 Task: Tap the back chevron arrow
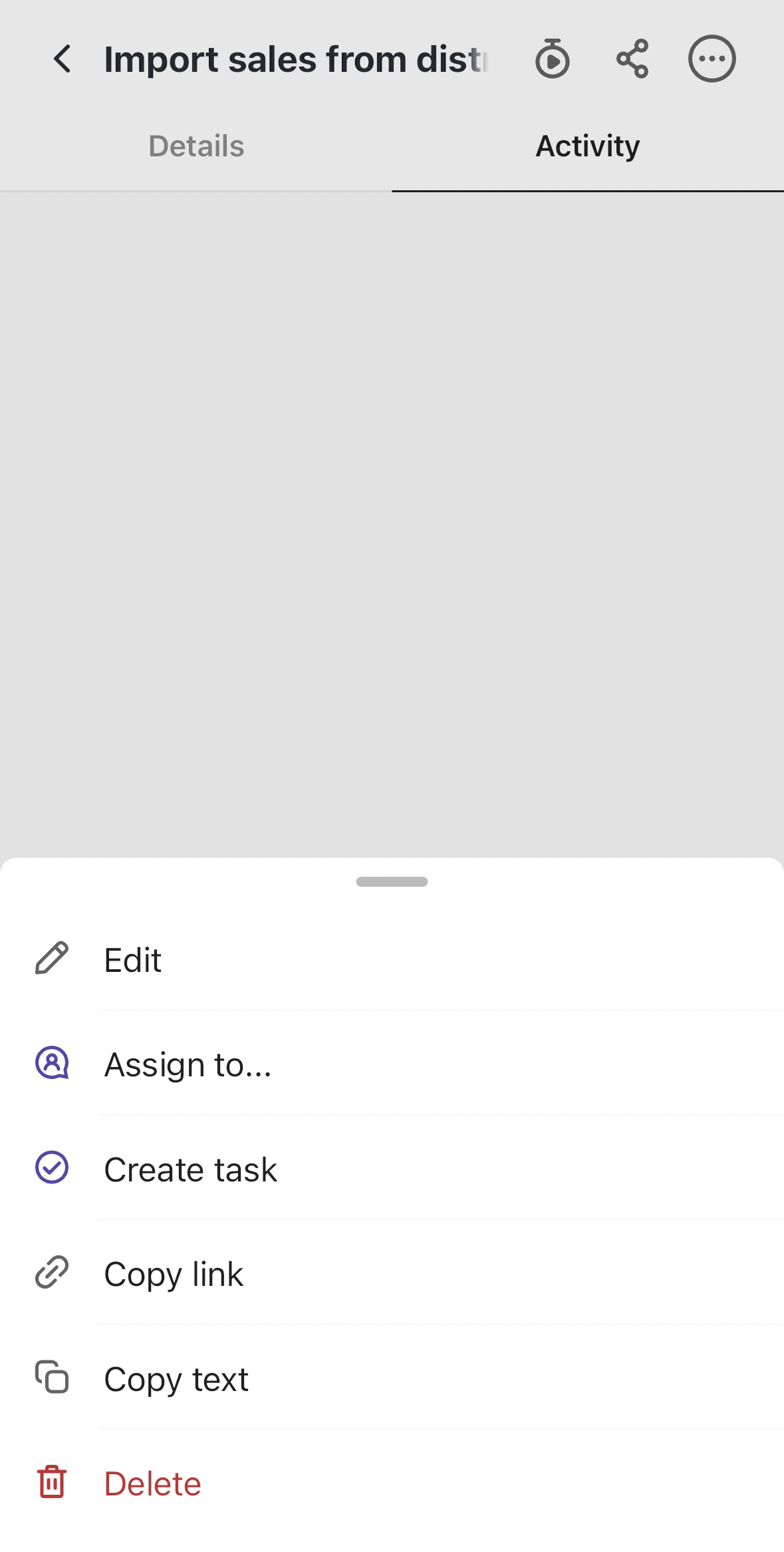[63, 59]
